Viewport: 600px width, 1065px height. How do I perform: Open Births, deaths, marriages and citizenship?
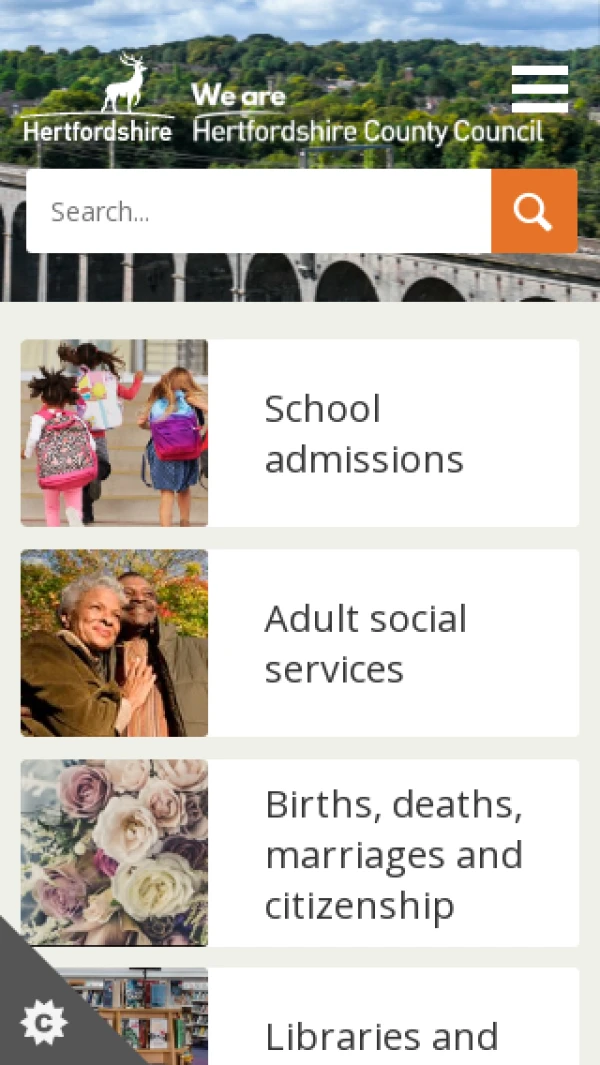pos(300,853)
